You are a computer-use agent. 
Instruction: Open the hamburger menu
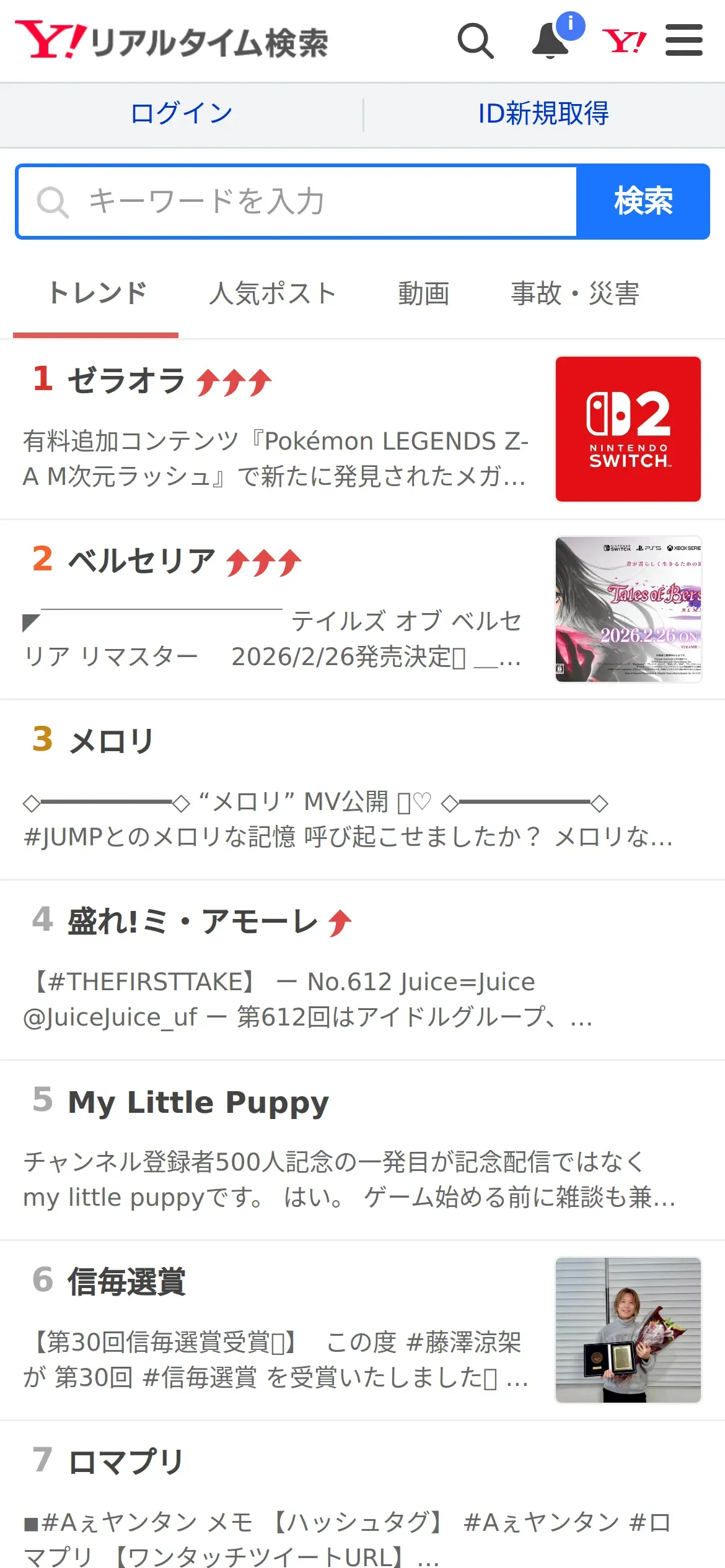(x=683, y=41)
